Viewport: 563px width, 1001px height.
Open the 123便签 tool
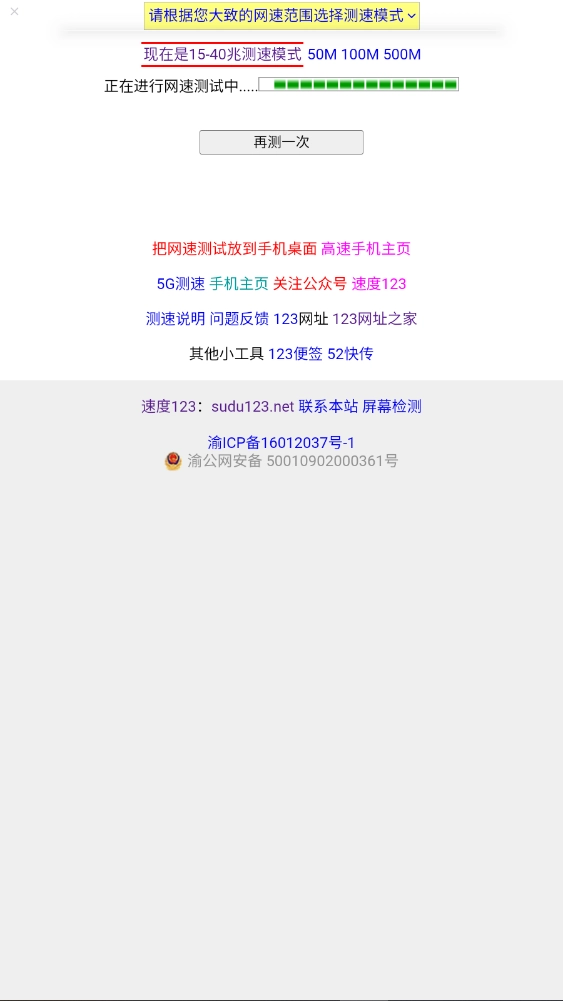[x=296, y=354]
